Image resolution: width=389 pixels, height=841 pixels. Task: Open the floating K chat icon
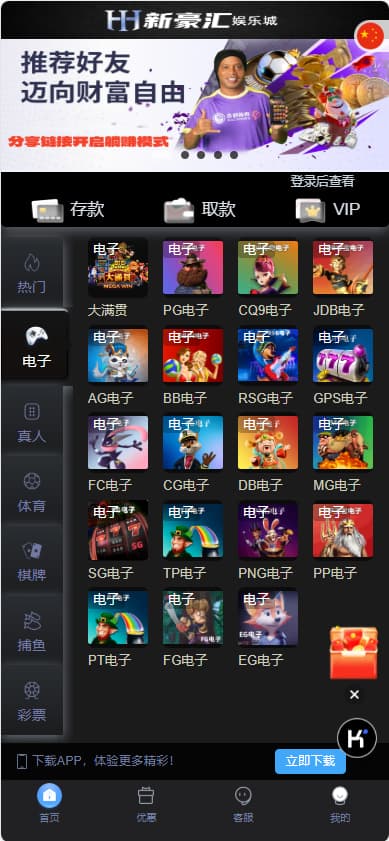pos(357,738)
